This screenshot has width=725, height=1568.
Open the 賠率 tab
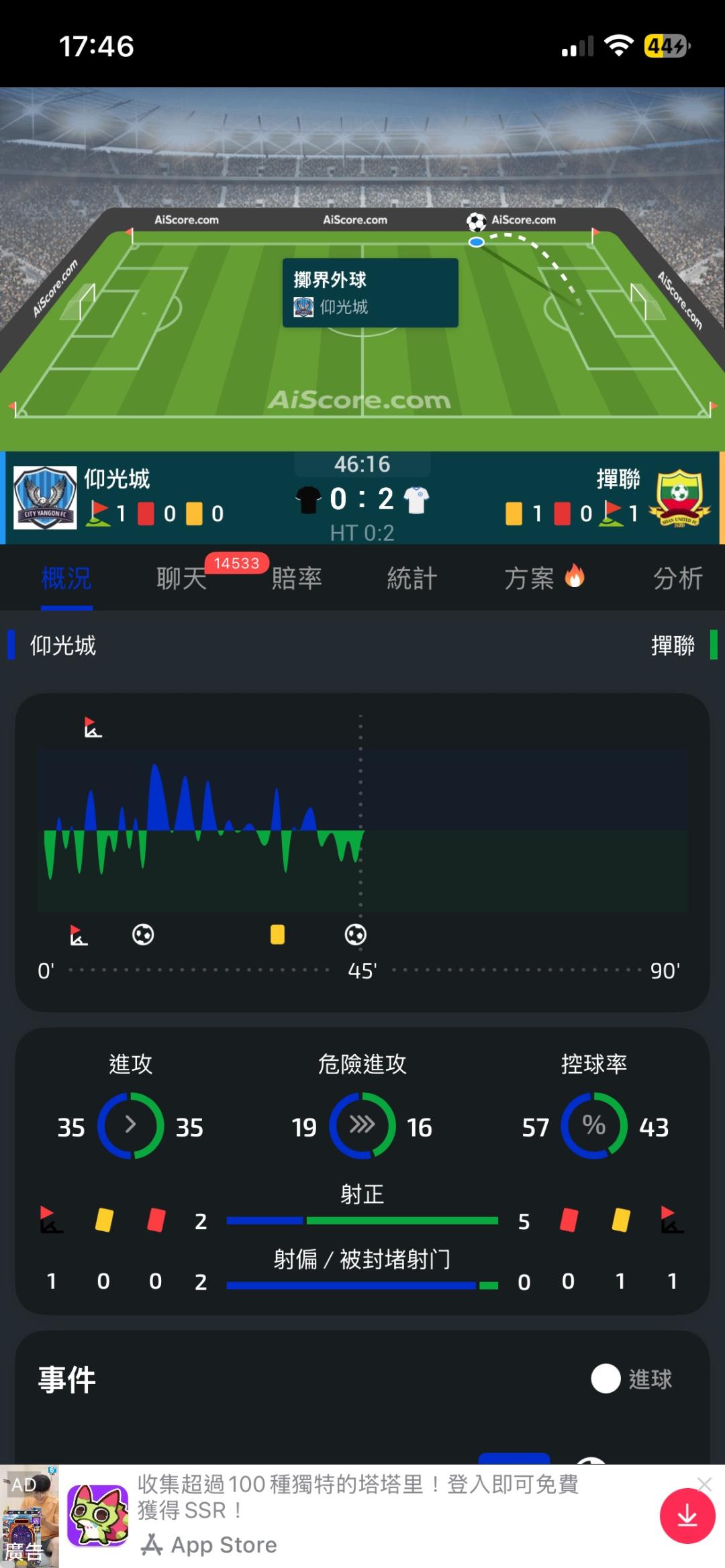297,578
